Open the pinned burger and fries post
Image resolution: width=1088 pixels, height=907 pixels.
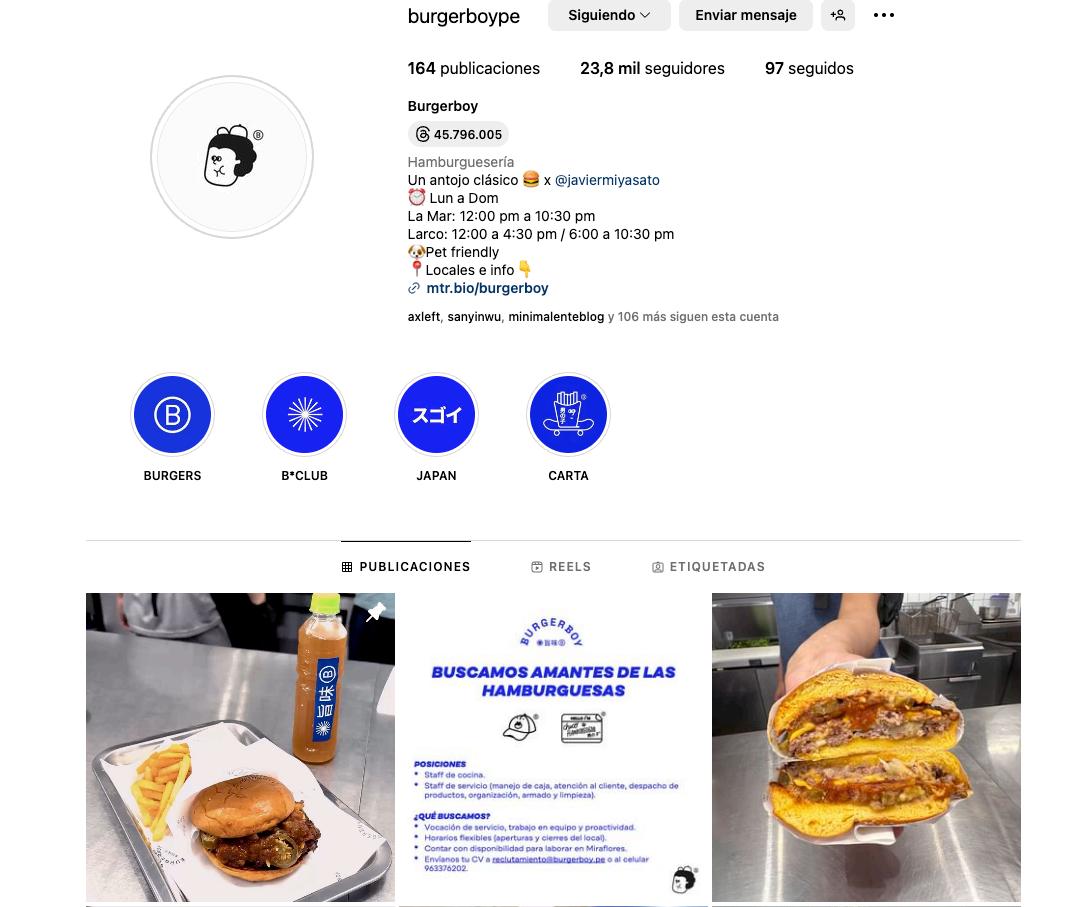point(240,747)
